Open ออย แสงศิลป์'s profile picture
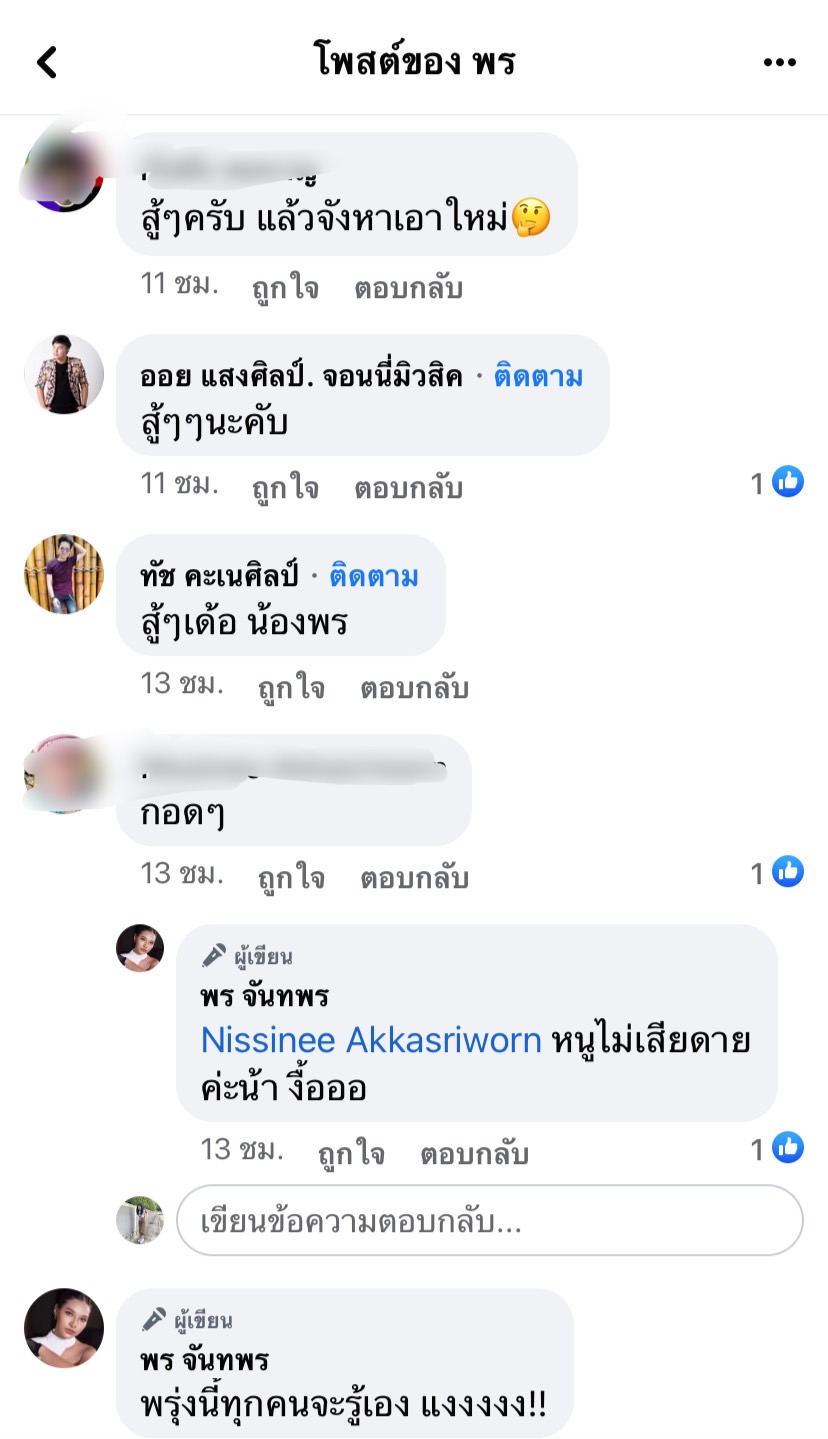 click(x=64, y=374)
